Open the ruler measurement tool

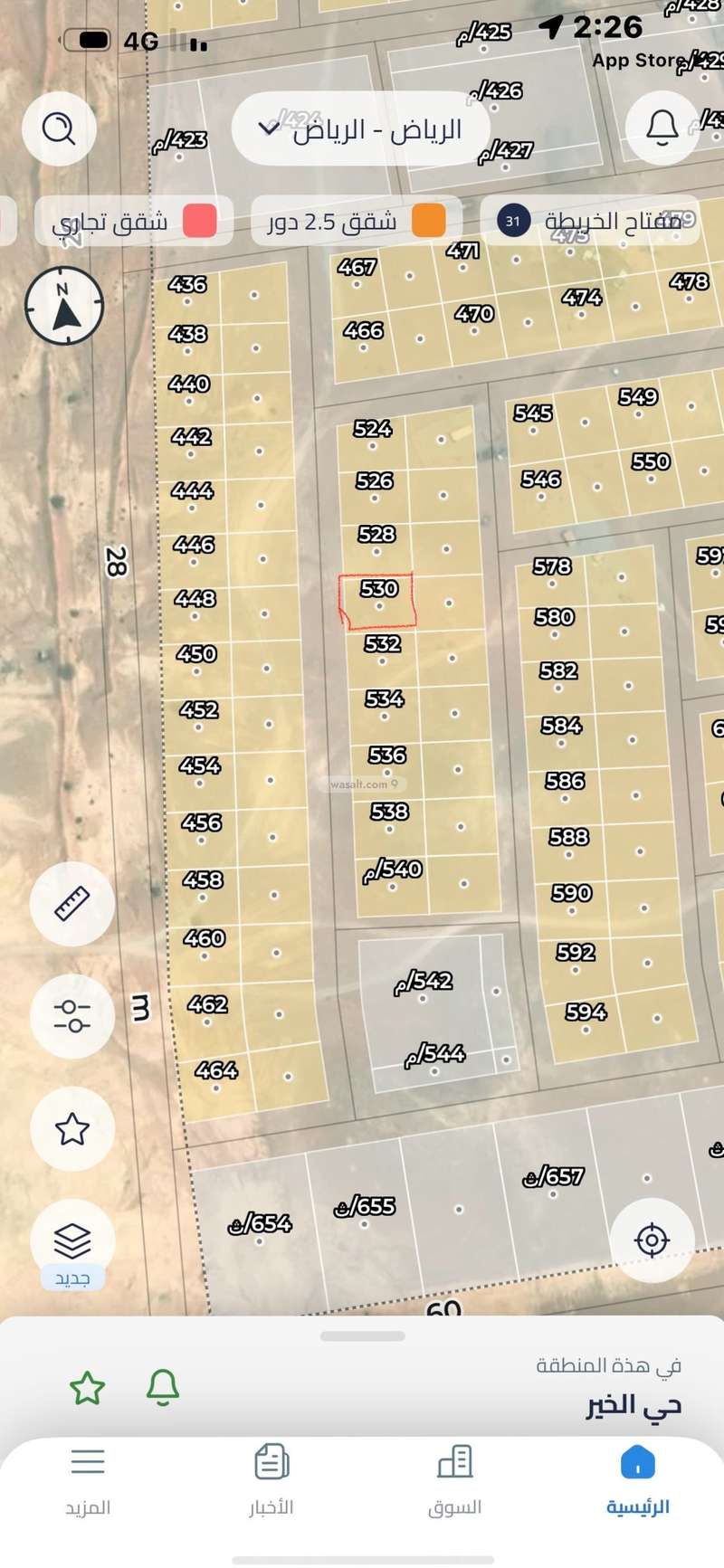point(71,903)
